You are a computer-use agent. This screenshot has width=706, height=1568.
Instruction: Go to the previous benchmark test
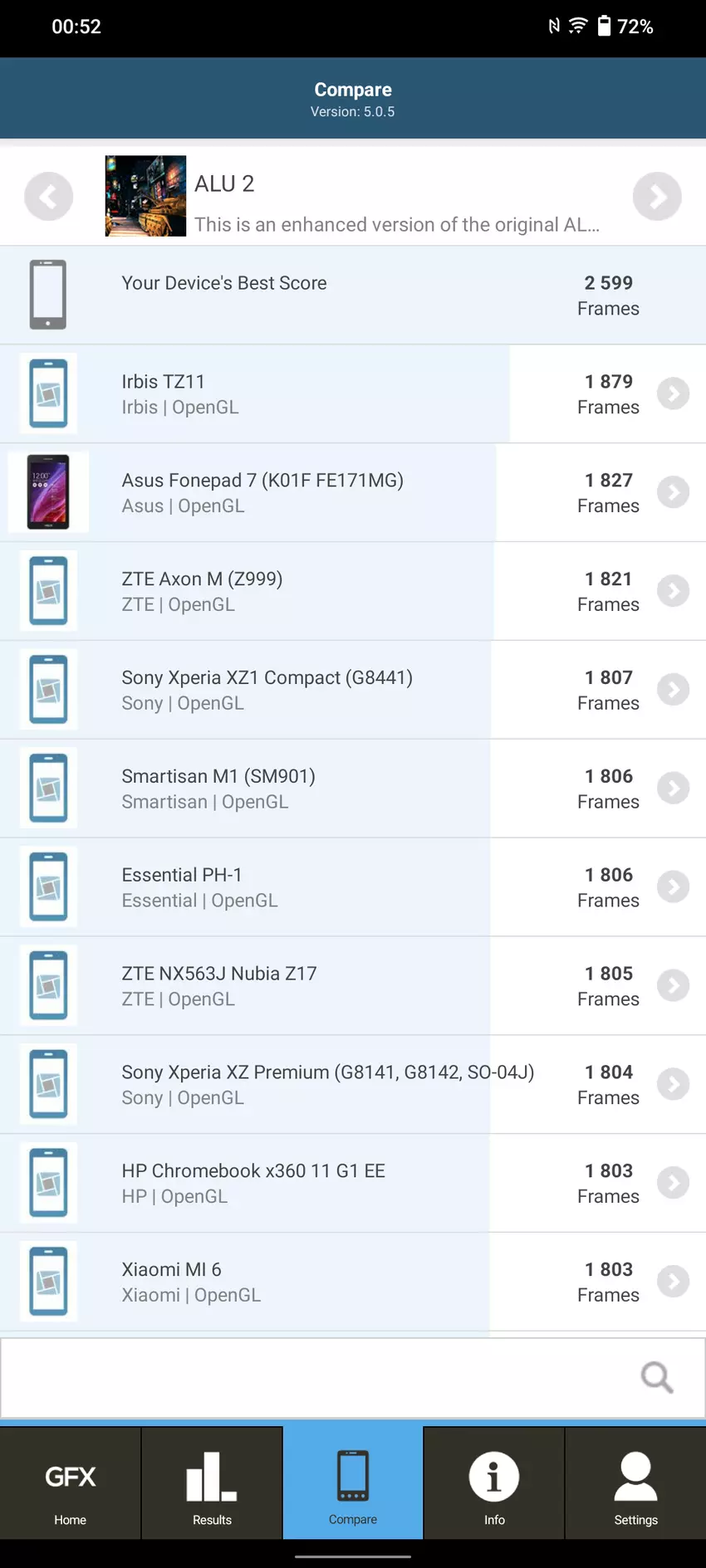(x=48, y=197)
